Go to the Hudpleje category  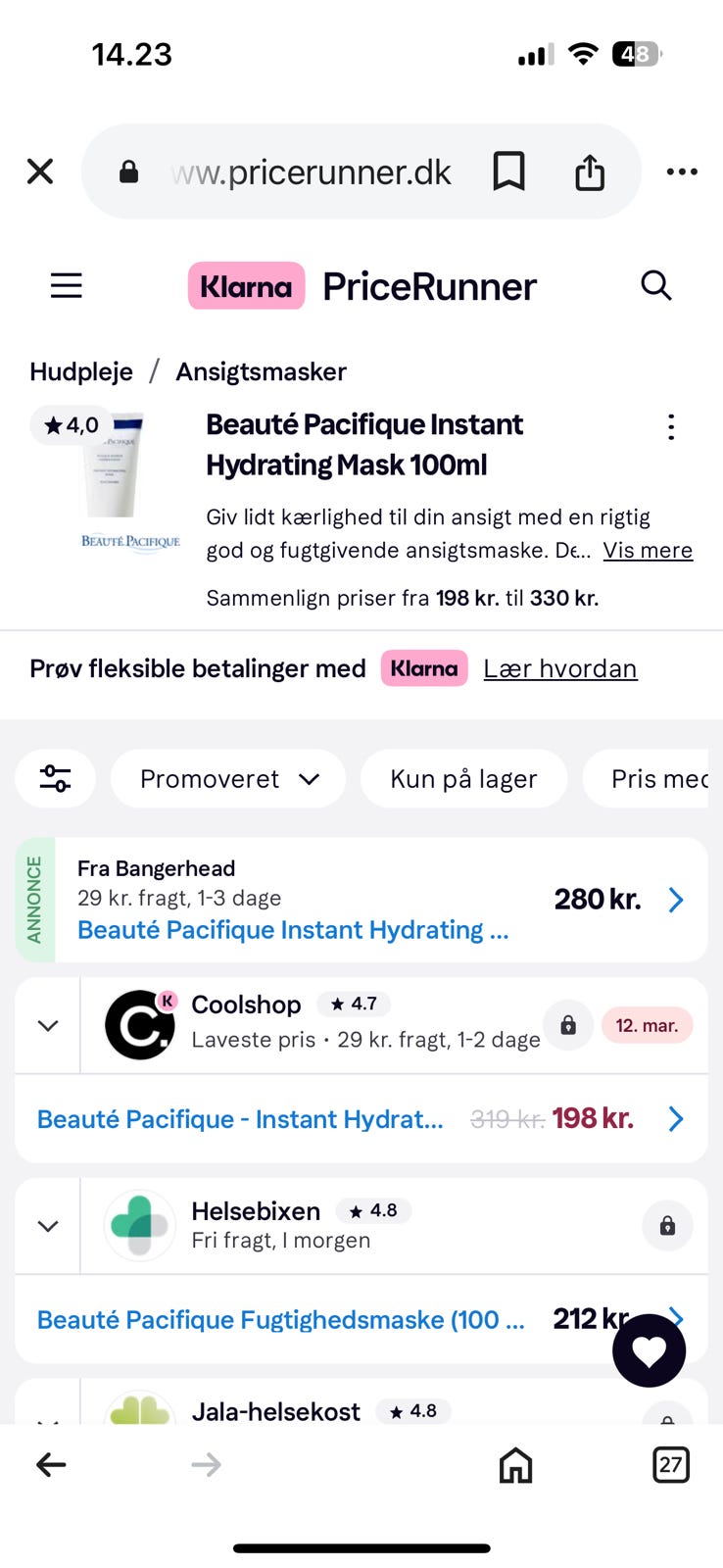pos(81,371)
